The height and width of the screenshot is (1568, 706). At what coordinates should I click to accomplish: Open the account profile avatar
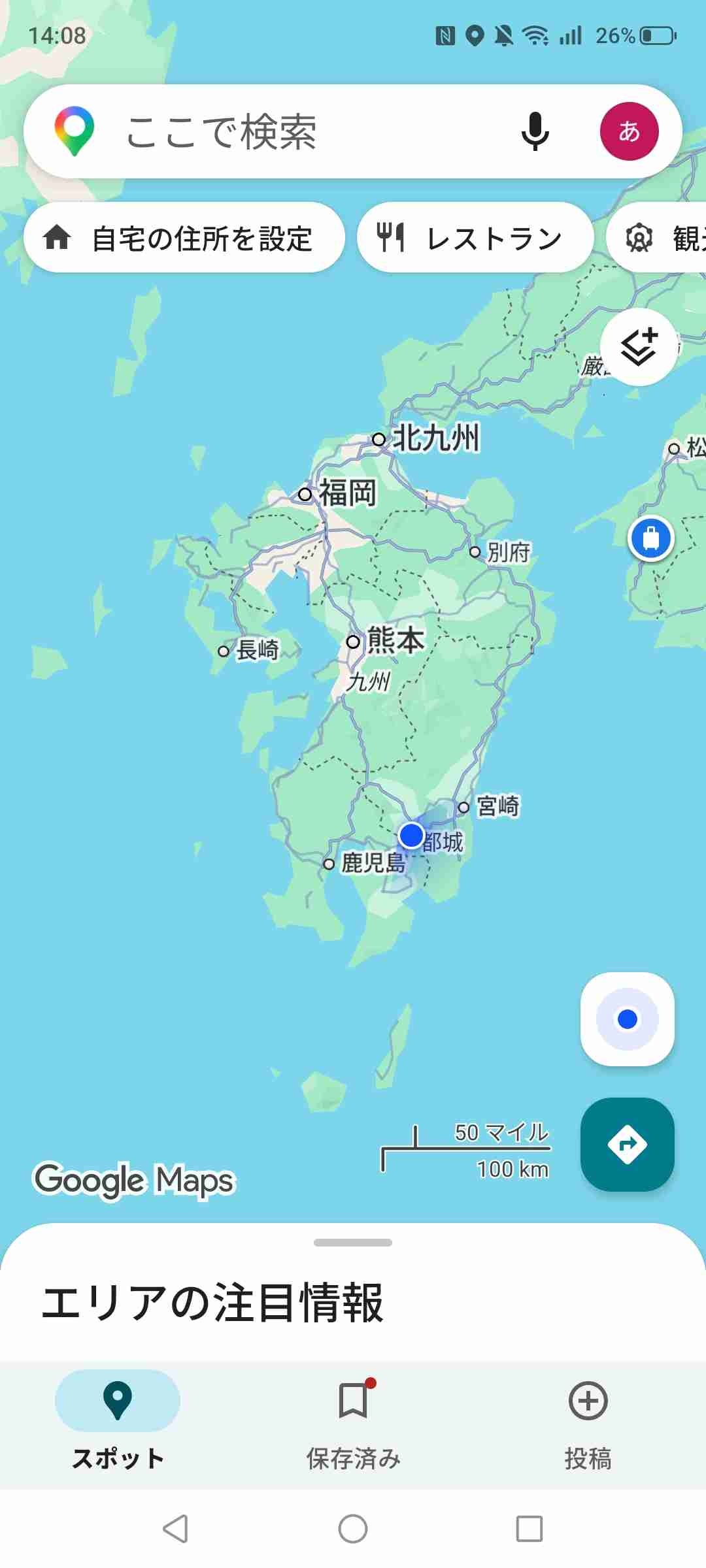tap(629, 131)
